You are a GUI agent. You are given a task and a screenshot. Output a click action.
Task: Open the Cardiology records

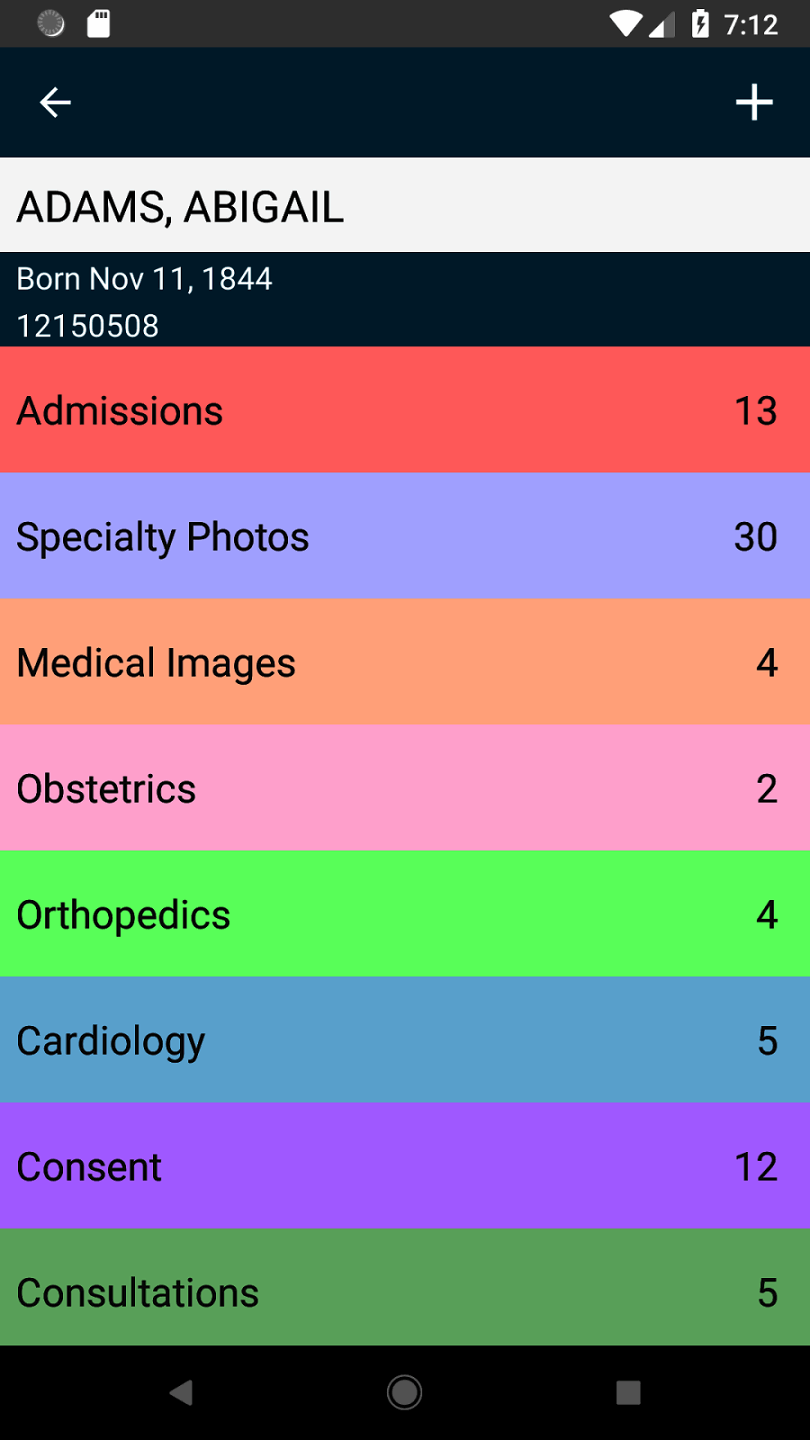click(x=405, y=1040)
